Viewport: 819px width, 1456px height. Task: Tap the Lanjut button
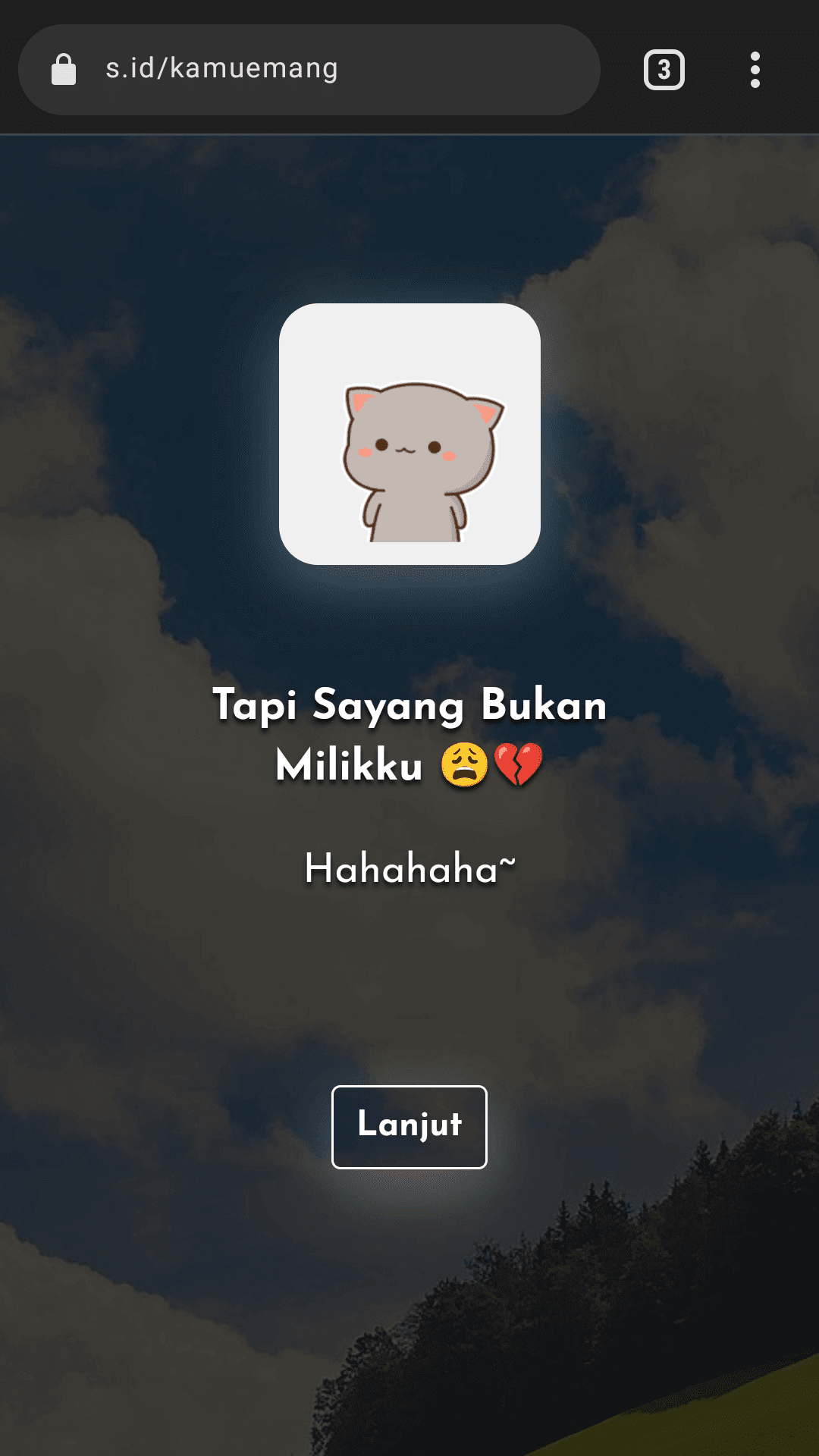pyautogui.click(x=409, y=1126)
